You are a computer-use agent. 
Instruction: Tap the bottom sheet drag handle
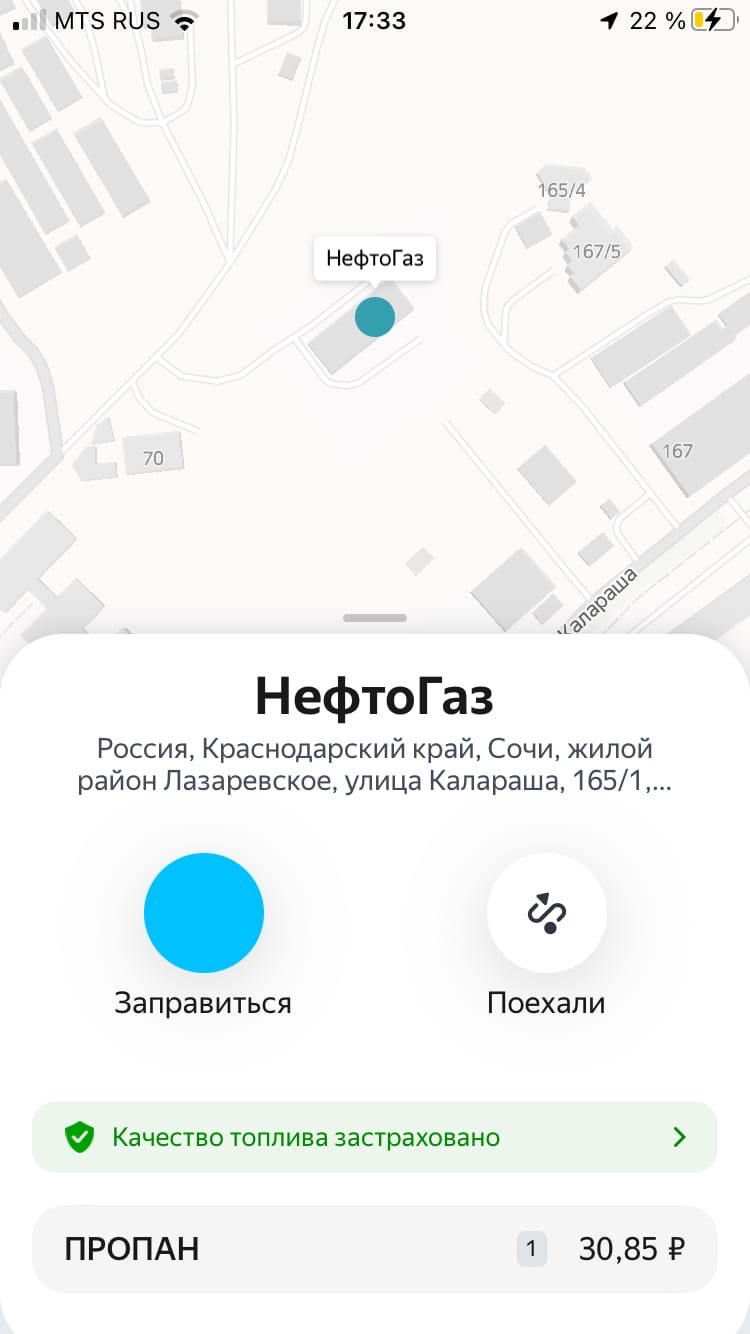click(x=375, y=618)
